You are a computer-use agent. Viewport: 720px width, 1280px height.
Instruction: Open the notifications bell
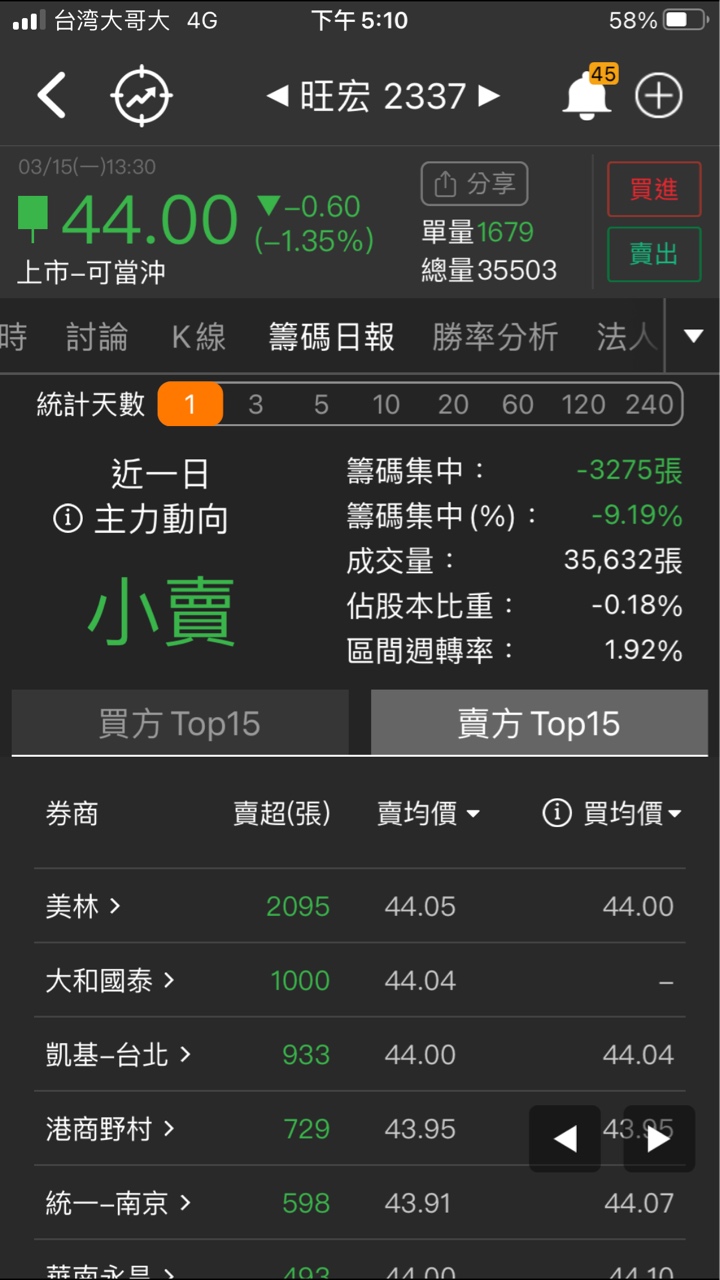pos(588,96)
